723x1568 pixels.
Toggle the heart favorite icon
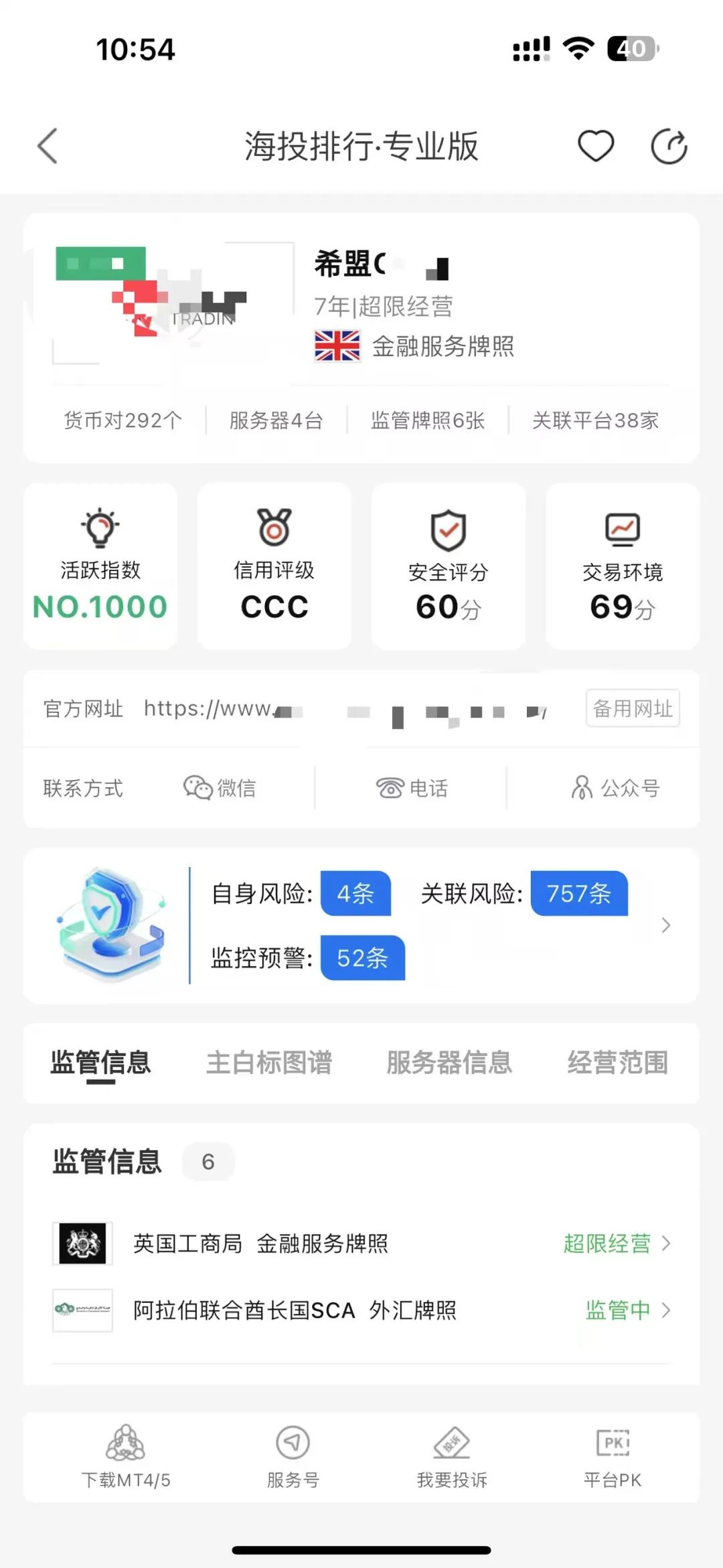(x=596, y=144)
